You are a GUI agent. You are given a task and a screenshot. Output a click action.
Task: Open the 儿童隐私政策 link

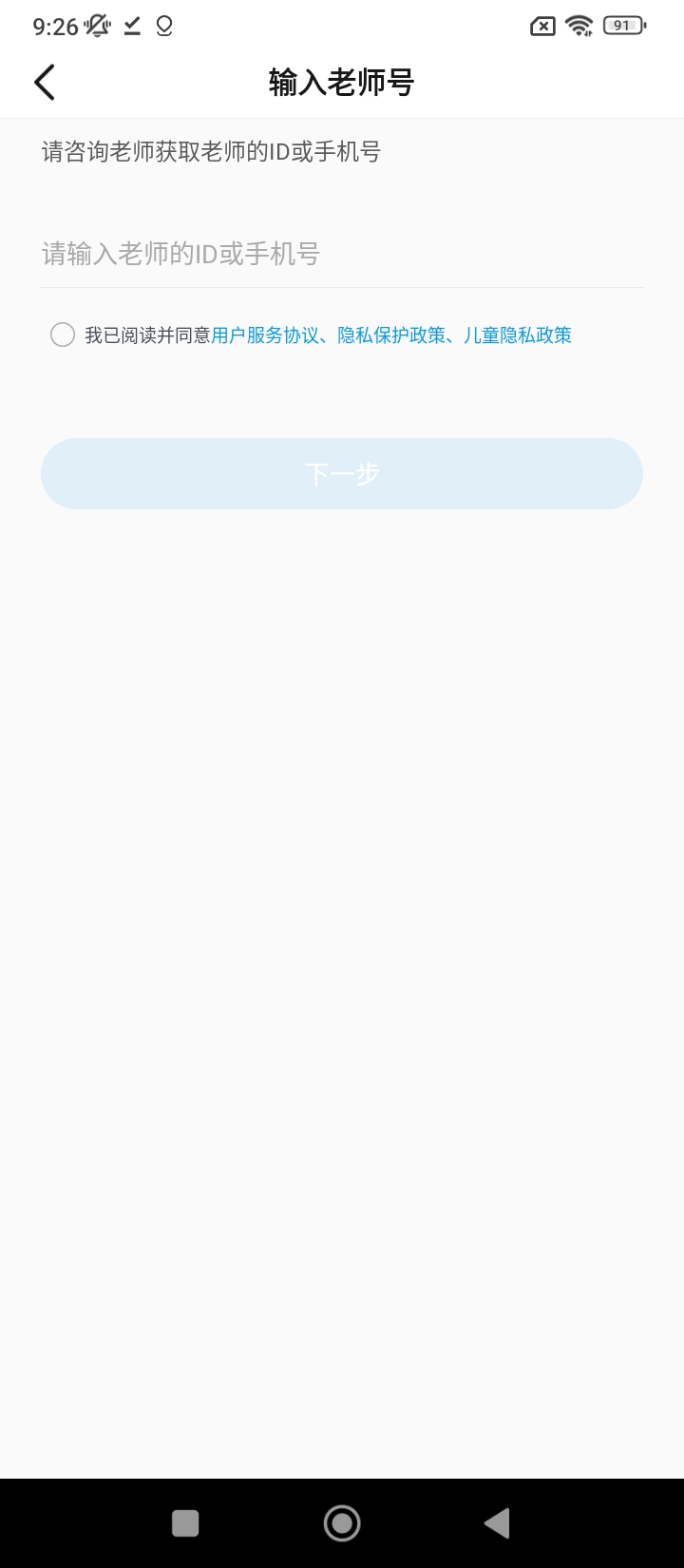pos(517,335)
